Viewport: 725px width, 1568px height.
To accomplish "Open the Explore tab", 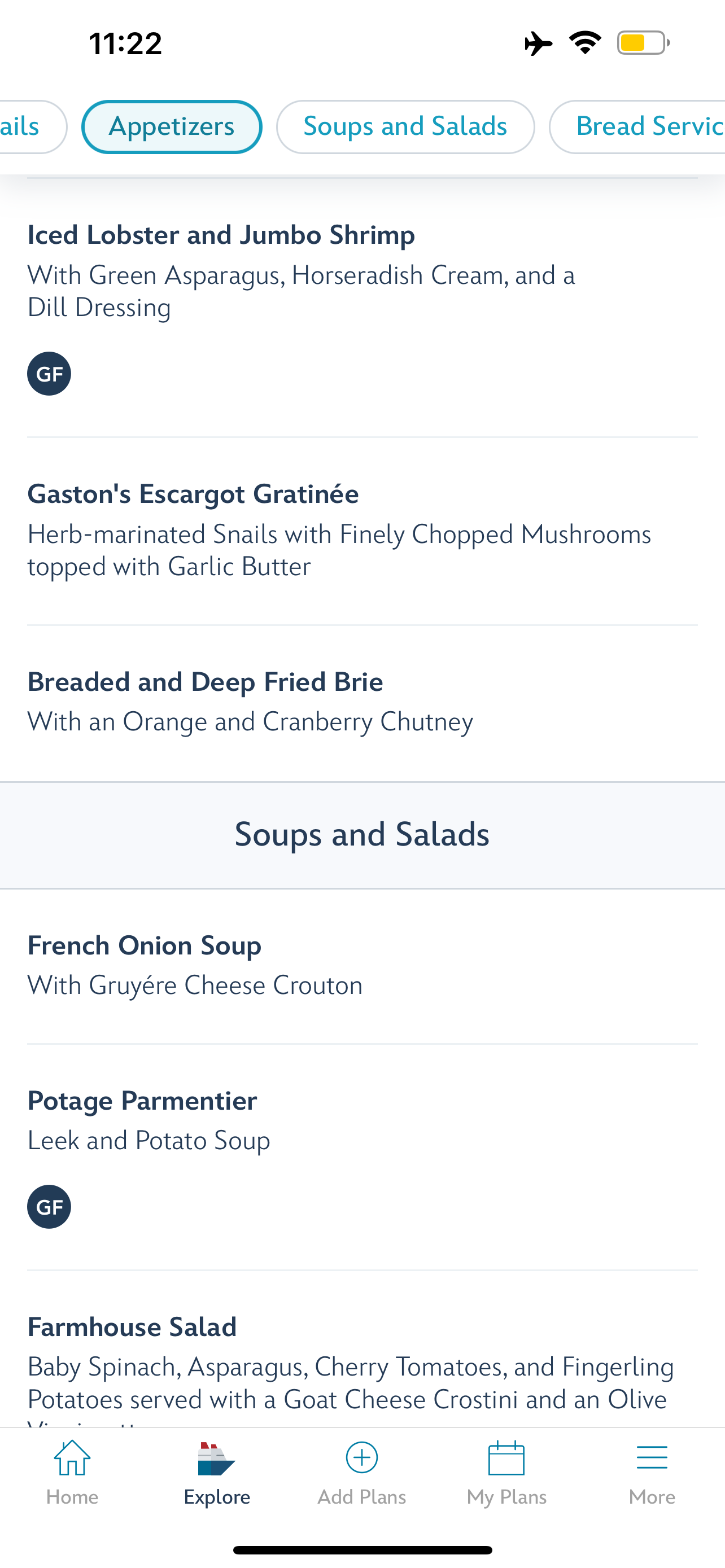I will point(217,1473).
